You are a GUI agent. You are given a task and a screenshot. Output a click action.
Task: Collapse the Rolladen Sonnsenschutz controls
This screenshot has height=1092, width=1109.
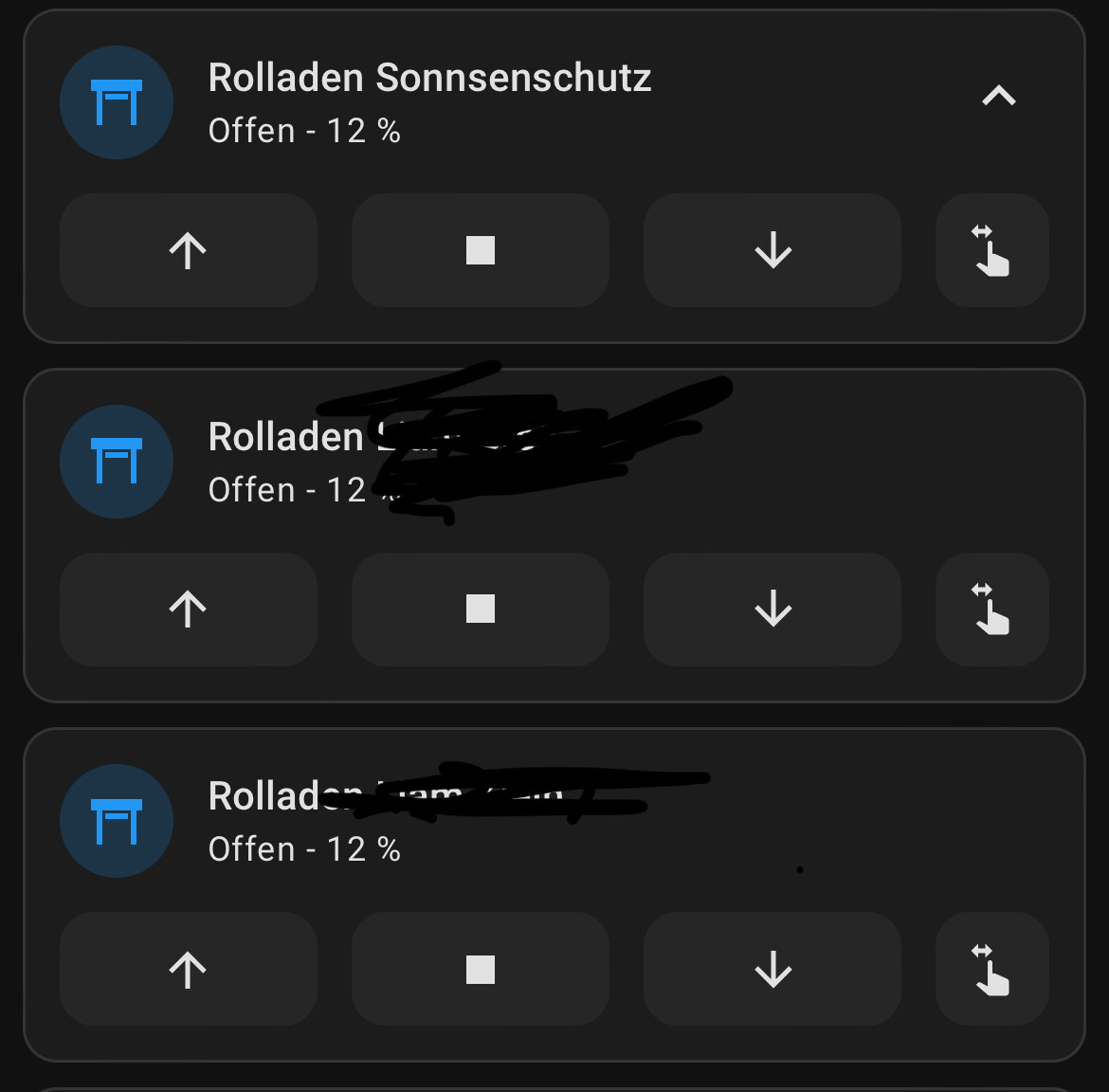(998, 96)
